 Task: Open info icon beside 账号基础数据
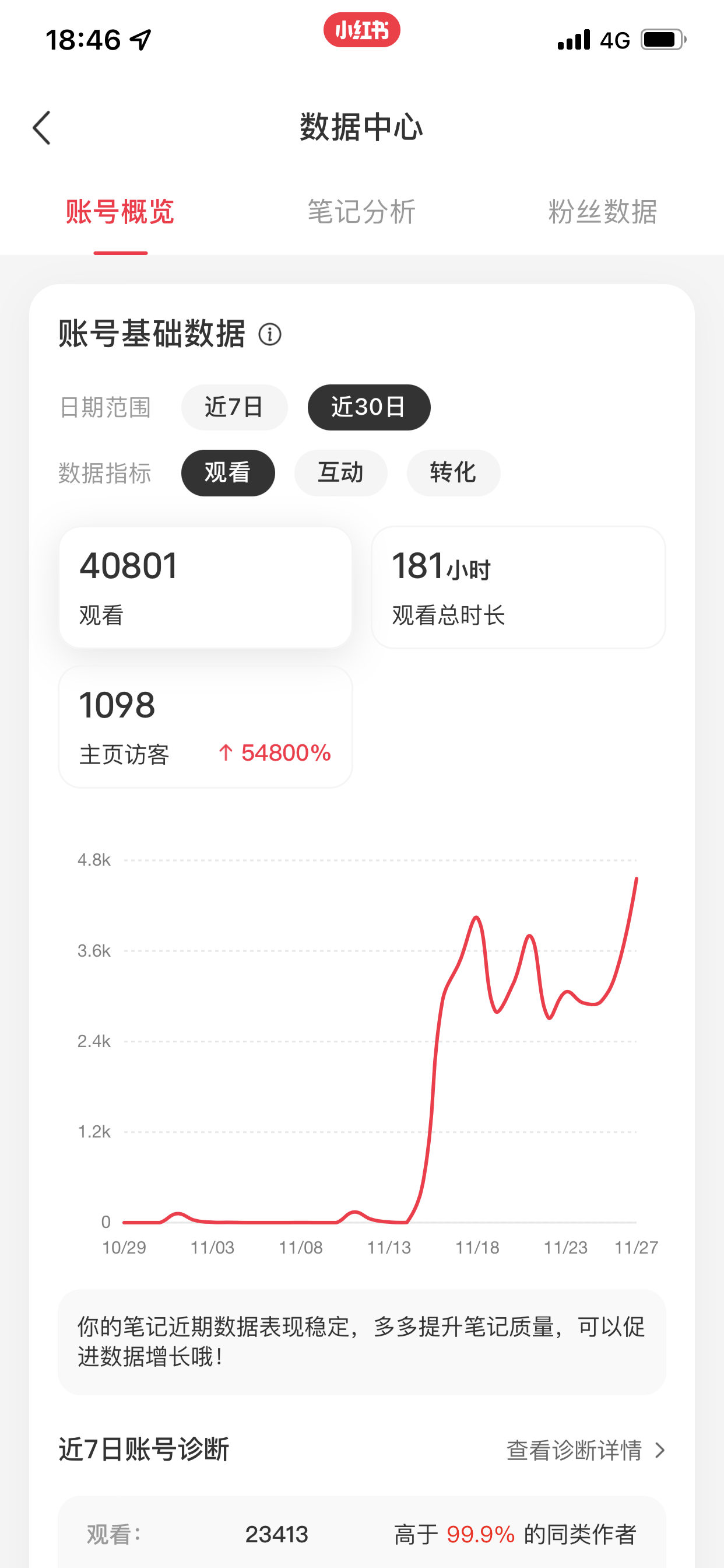(x=269, y=334)
